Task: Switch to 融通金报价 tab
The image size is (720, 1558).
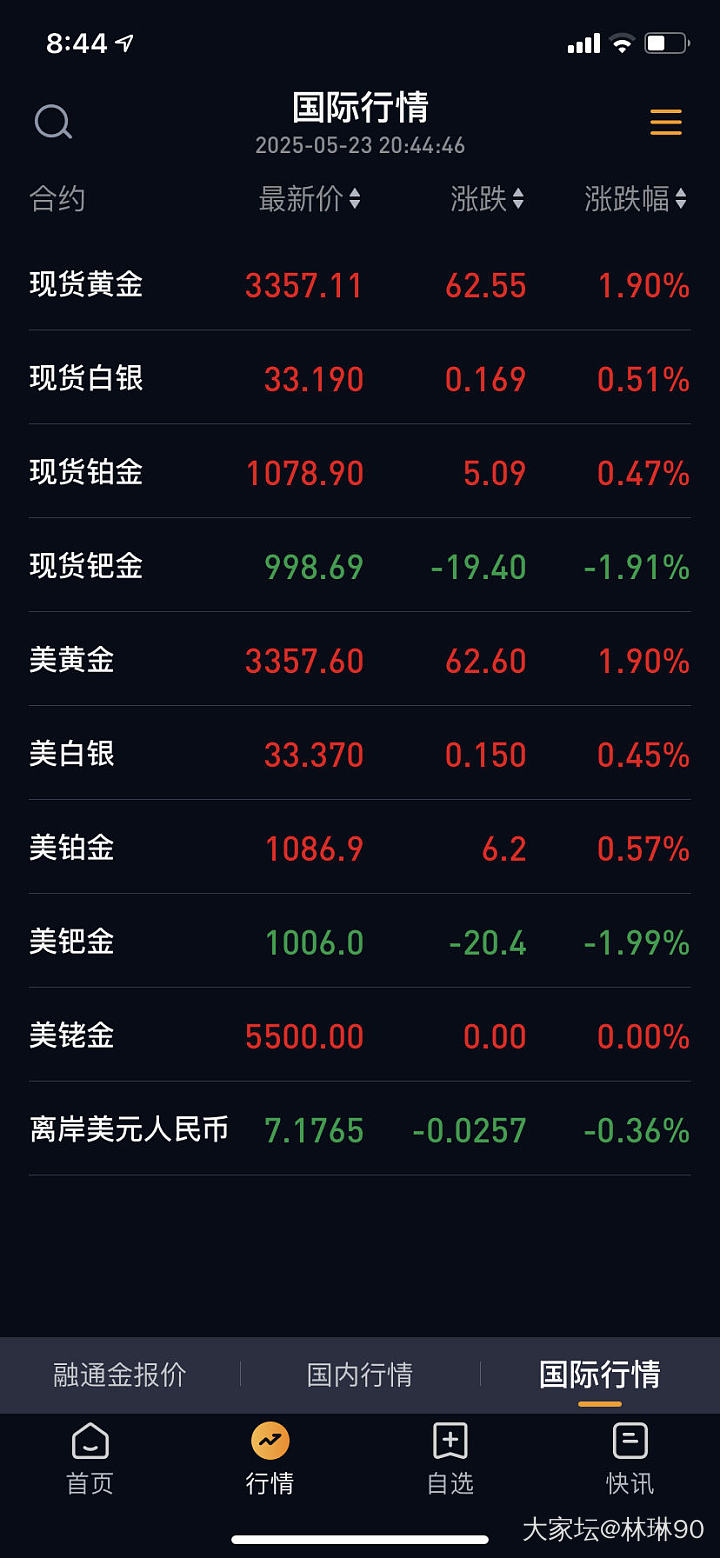Action: tap(120, 1375)
